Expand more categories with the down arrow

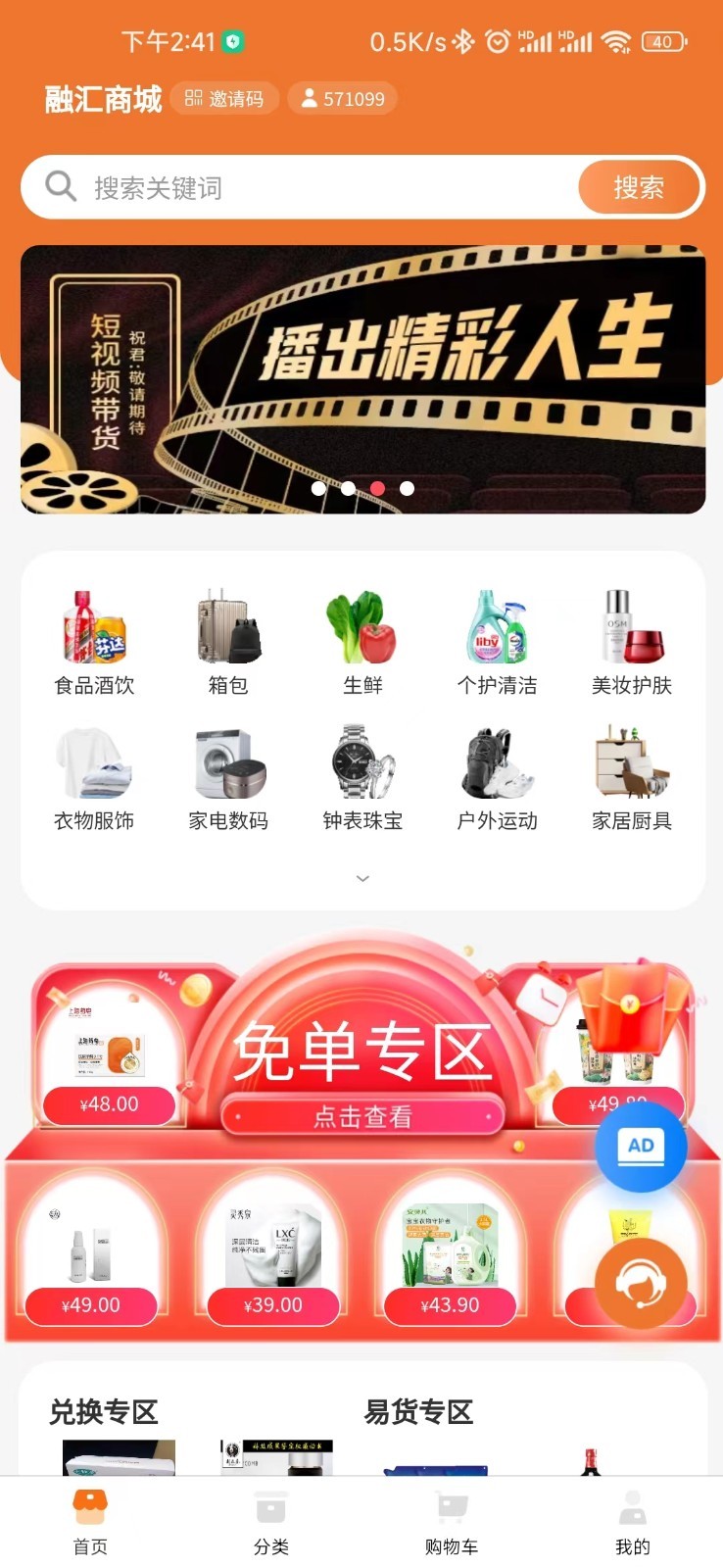[x=361, y=878]
